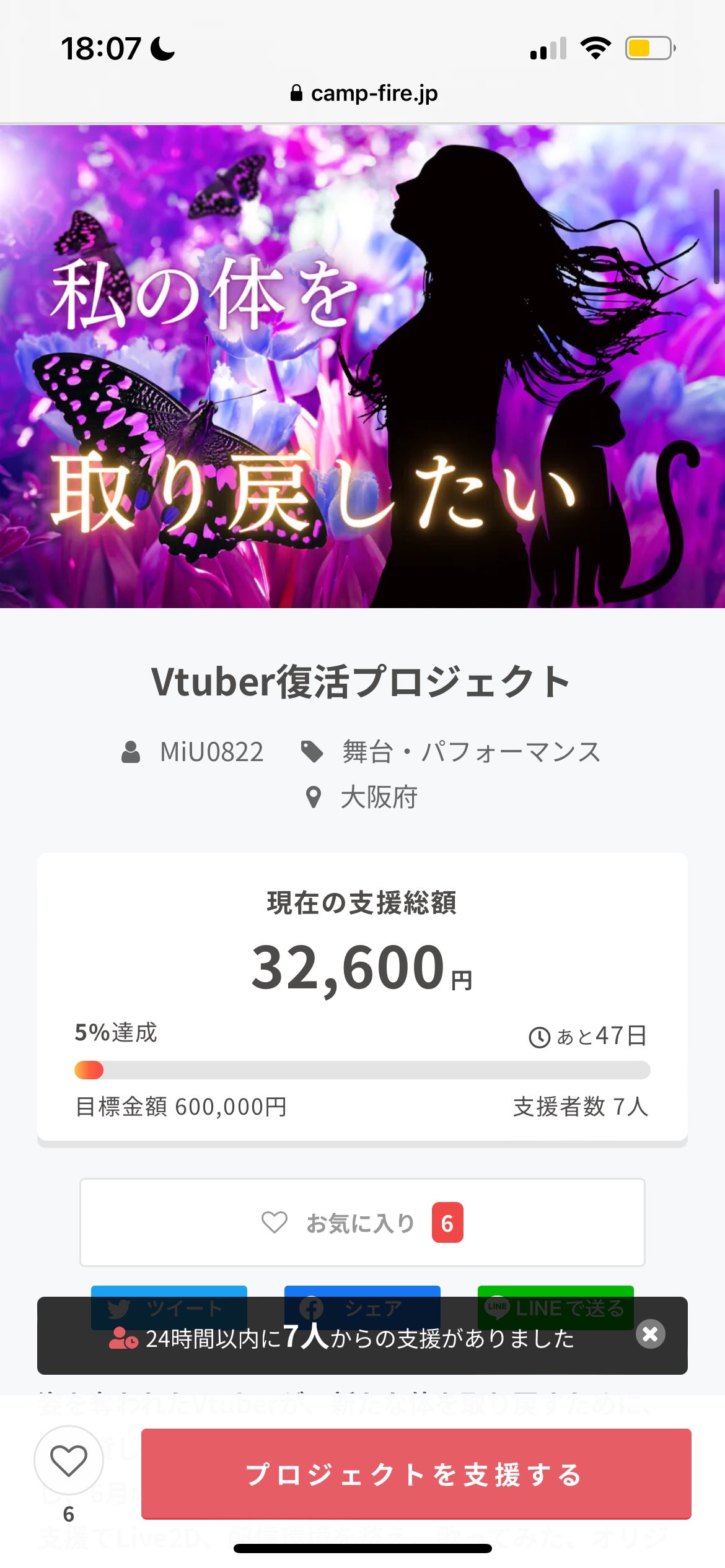Share the project on Facebook with シェア

pos(362,1292)
